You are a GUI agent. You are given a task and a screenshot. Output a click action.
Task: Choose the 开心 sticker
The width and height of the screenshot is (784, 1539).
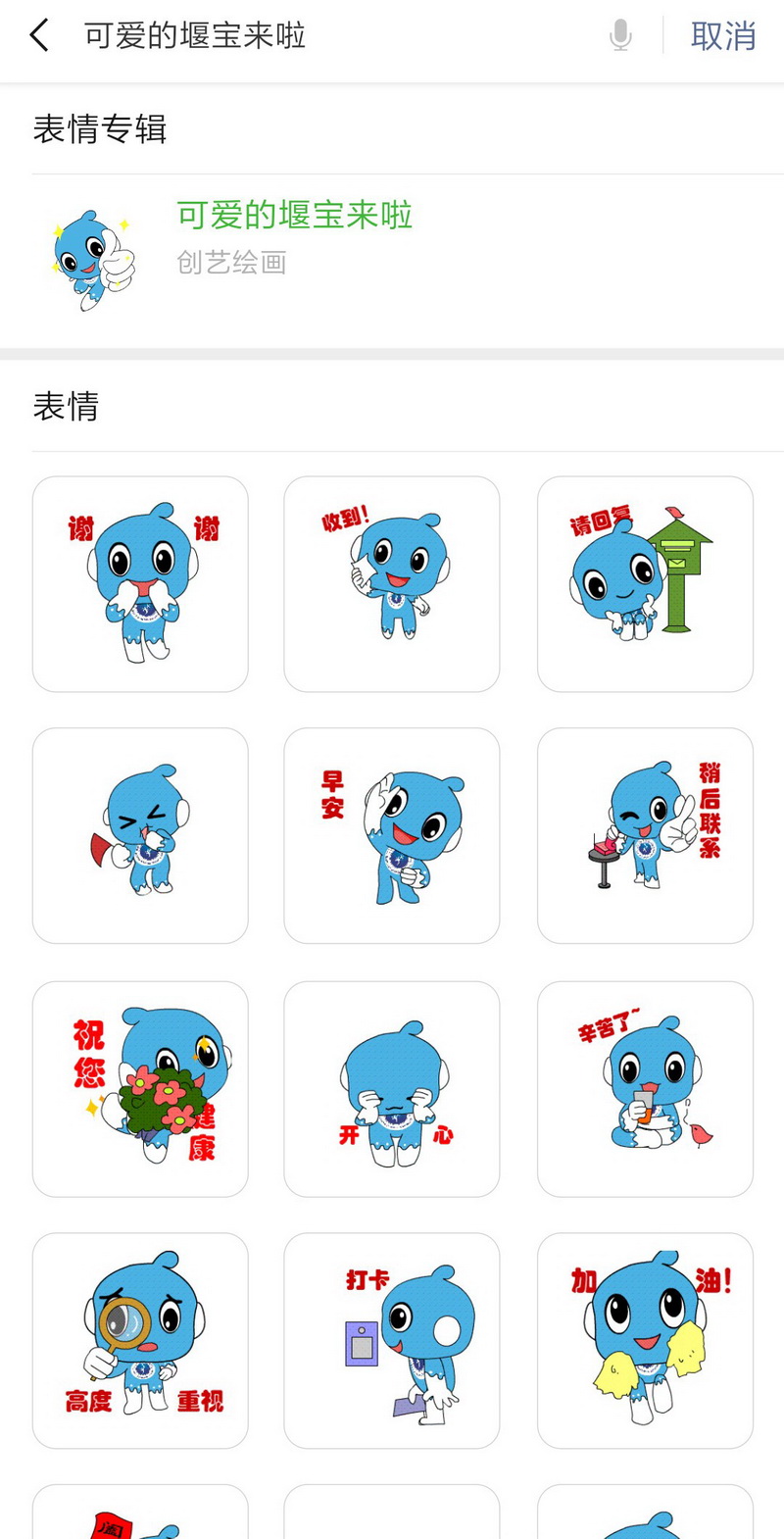click(x=392, y=1088)
